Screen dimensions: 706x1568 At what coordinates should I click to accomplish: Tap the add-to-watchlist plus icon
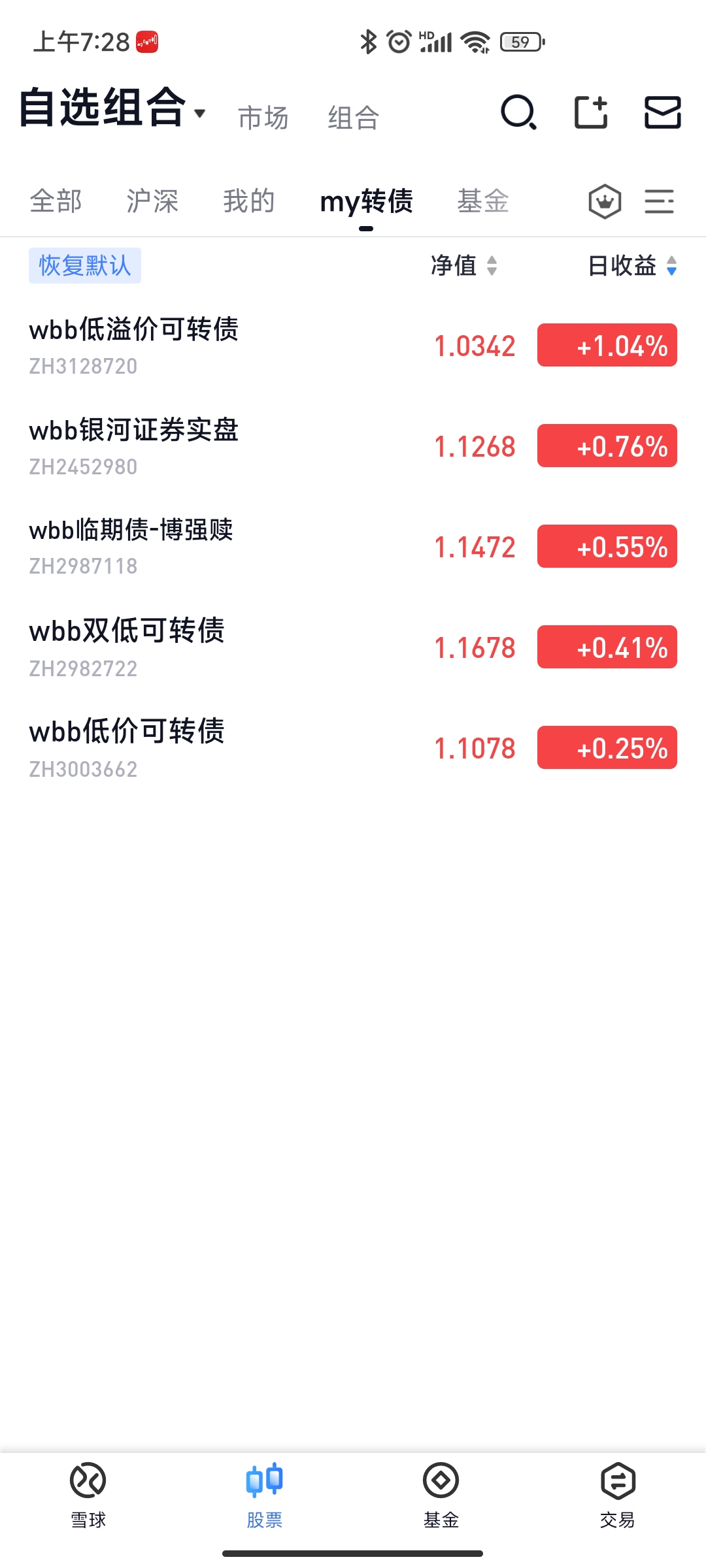(x=591, y=112)
